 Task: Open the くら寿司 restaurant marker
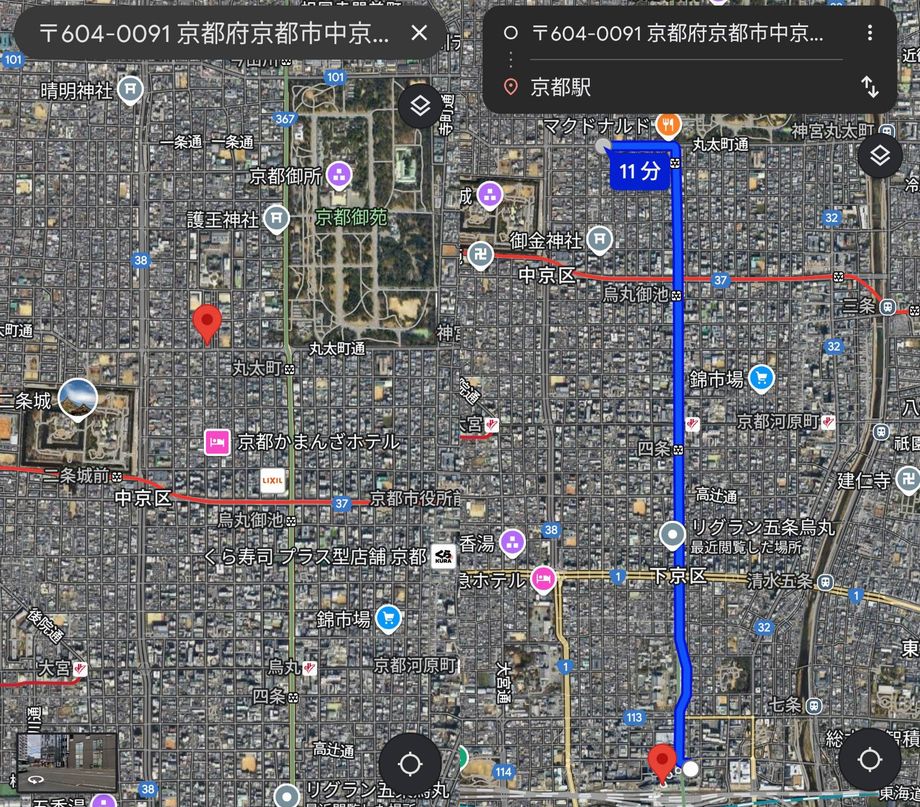(443, 558)
